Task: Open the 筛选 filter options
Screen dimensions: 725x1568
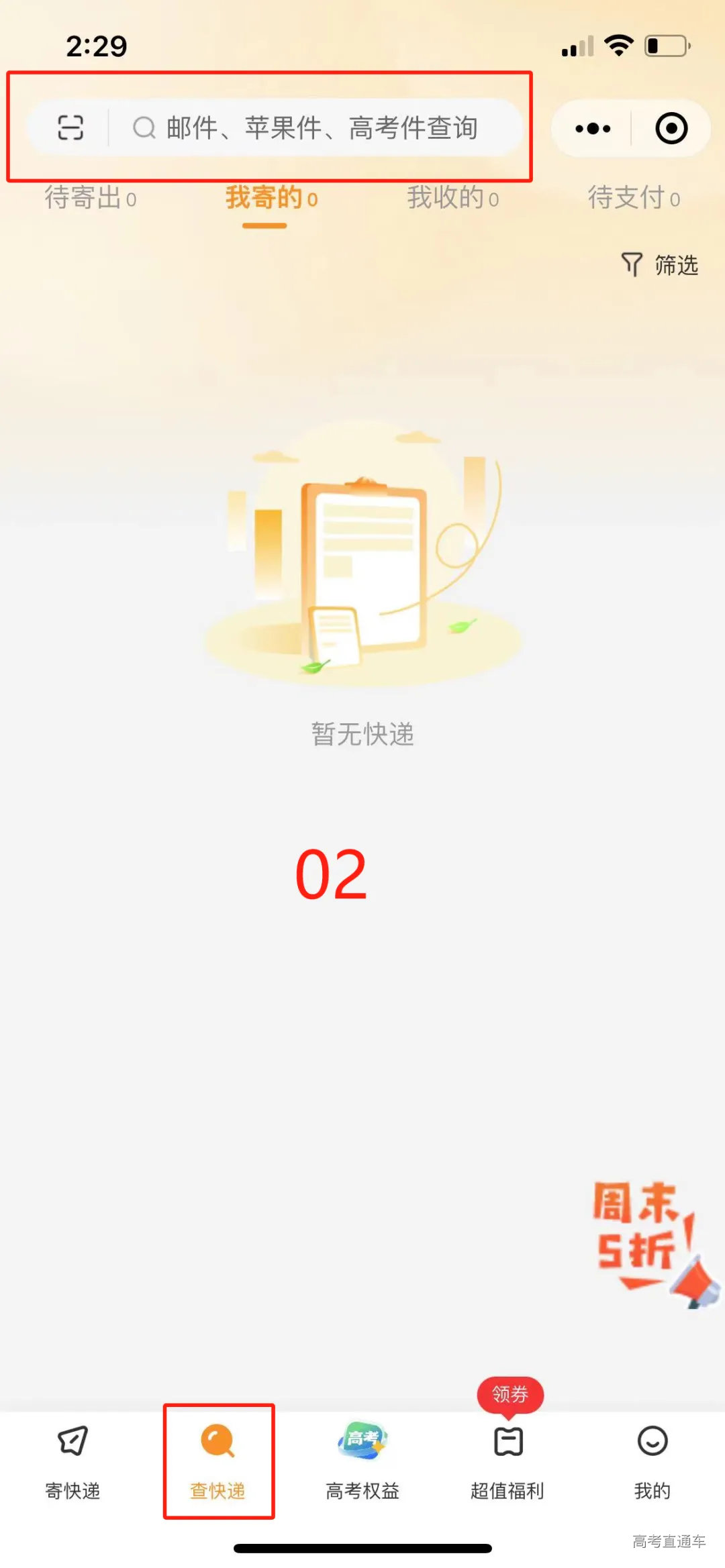Action: point(675,265)
